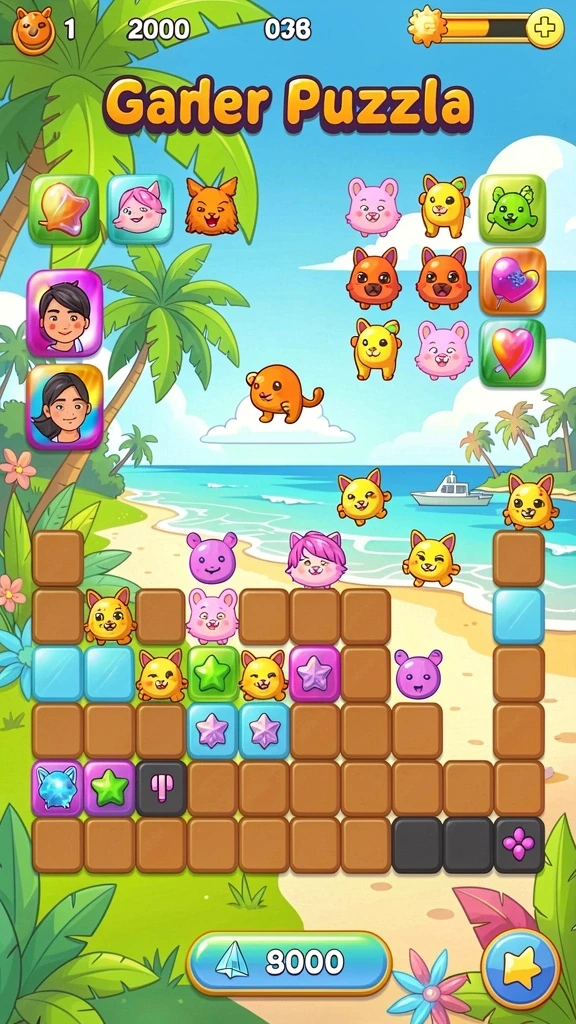The image size is (576, 1024).
Task: Tap the blue 3000 button
Action: pos(289,962)
